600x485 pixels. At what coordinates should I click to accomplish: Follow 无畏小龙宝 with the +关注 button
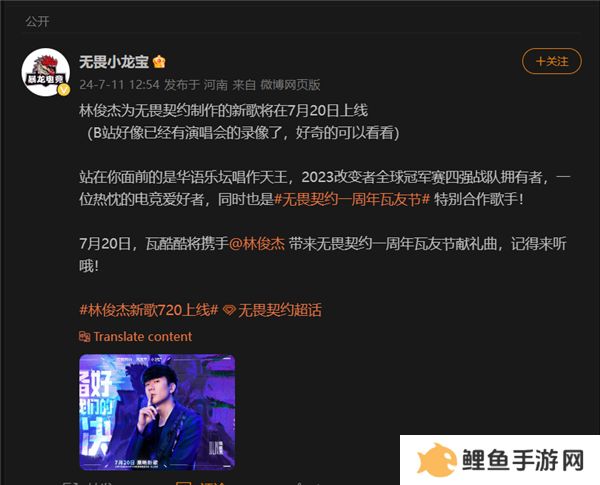tap(551, 61)
